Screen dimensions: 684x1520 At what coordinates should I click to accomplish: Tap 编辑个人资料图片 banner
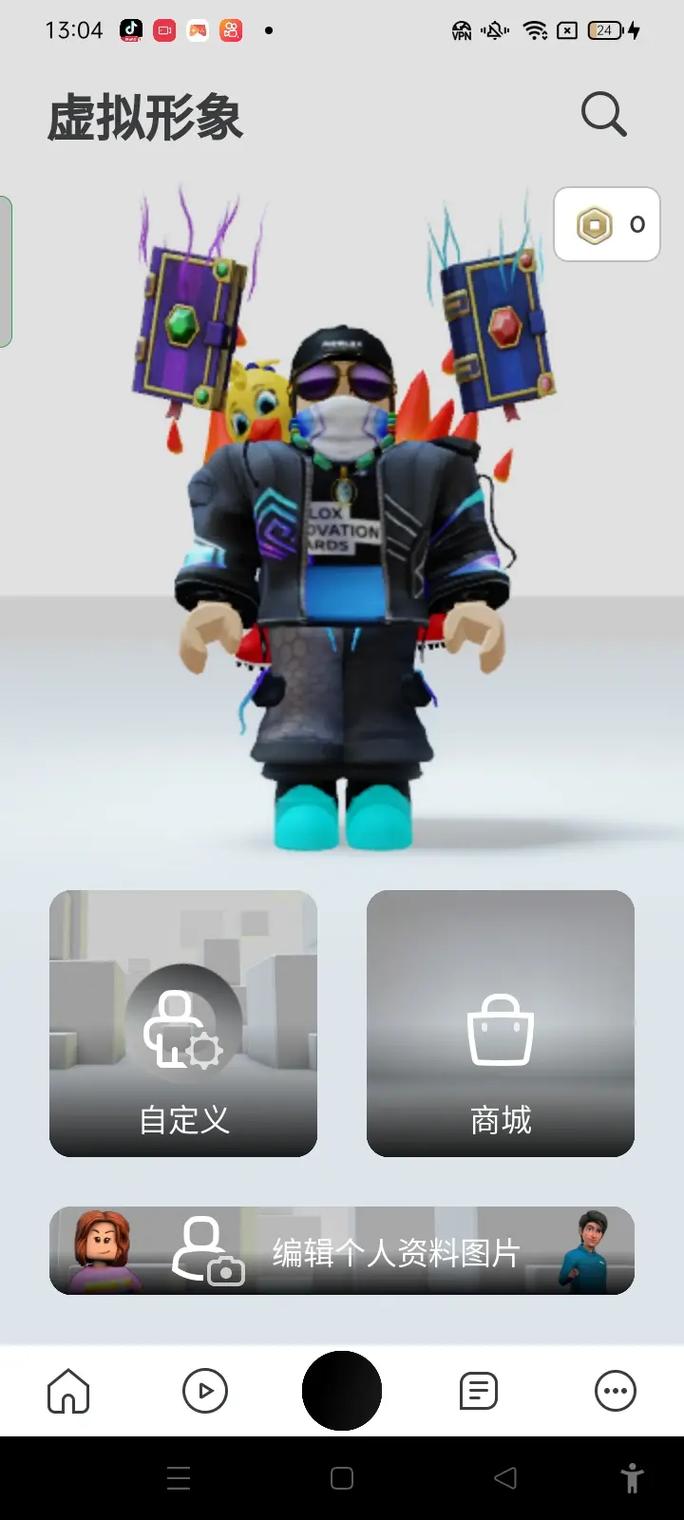(x=342, y=1251)
